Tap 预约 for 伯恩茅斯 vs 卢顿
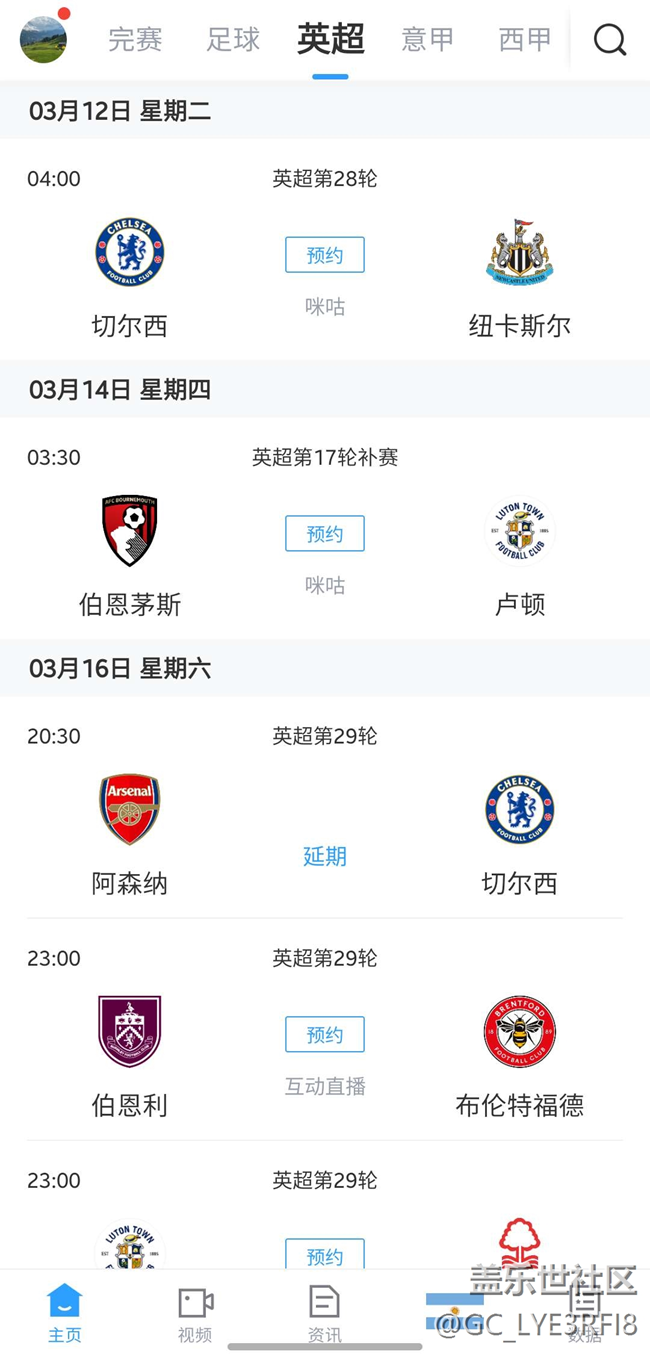The width and height of the screenshot is (650, 1360). pyautogui.click(x=325, y=534)
